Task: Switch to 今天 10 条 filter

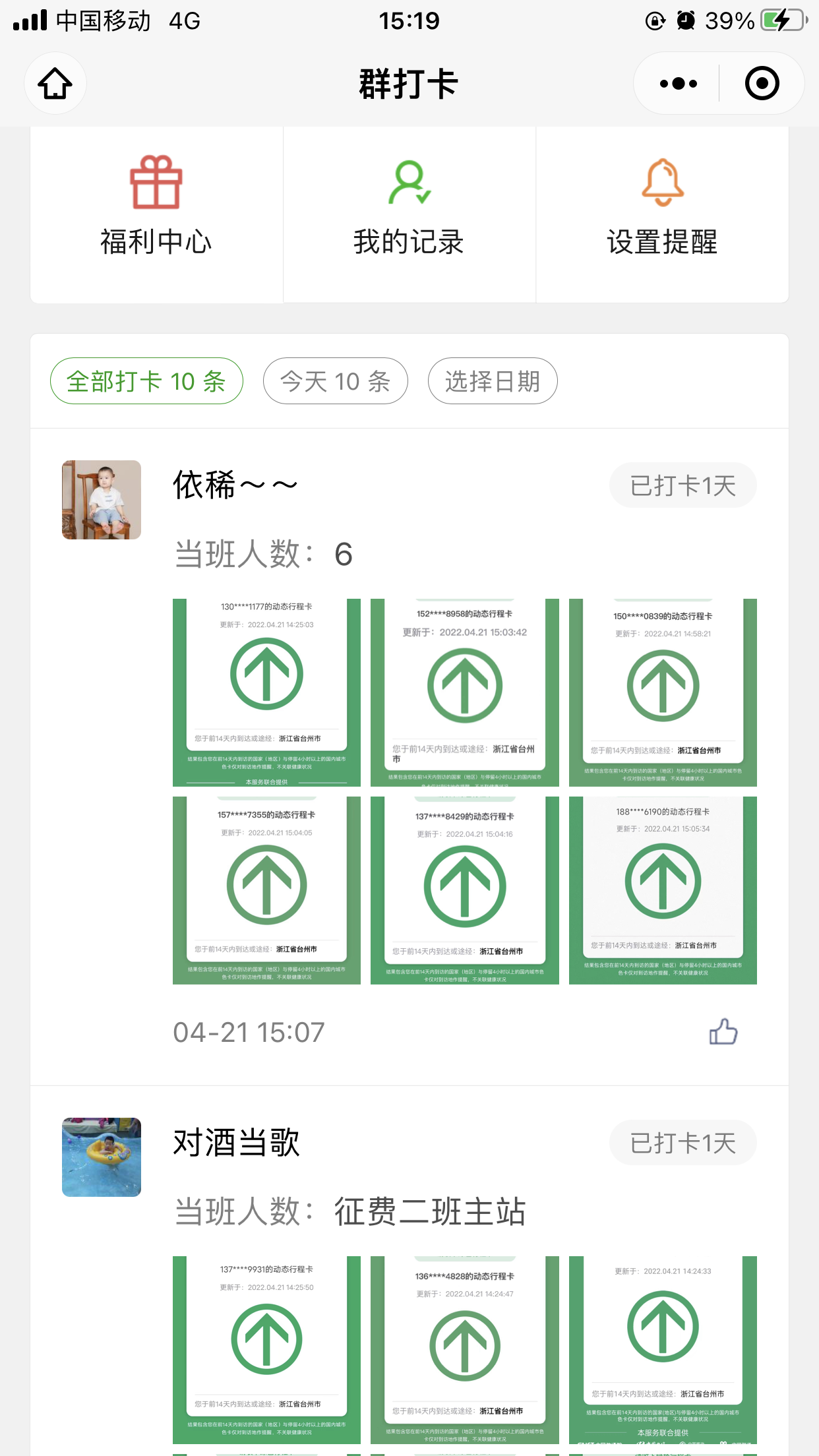Action: [335, 381]
